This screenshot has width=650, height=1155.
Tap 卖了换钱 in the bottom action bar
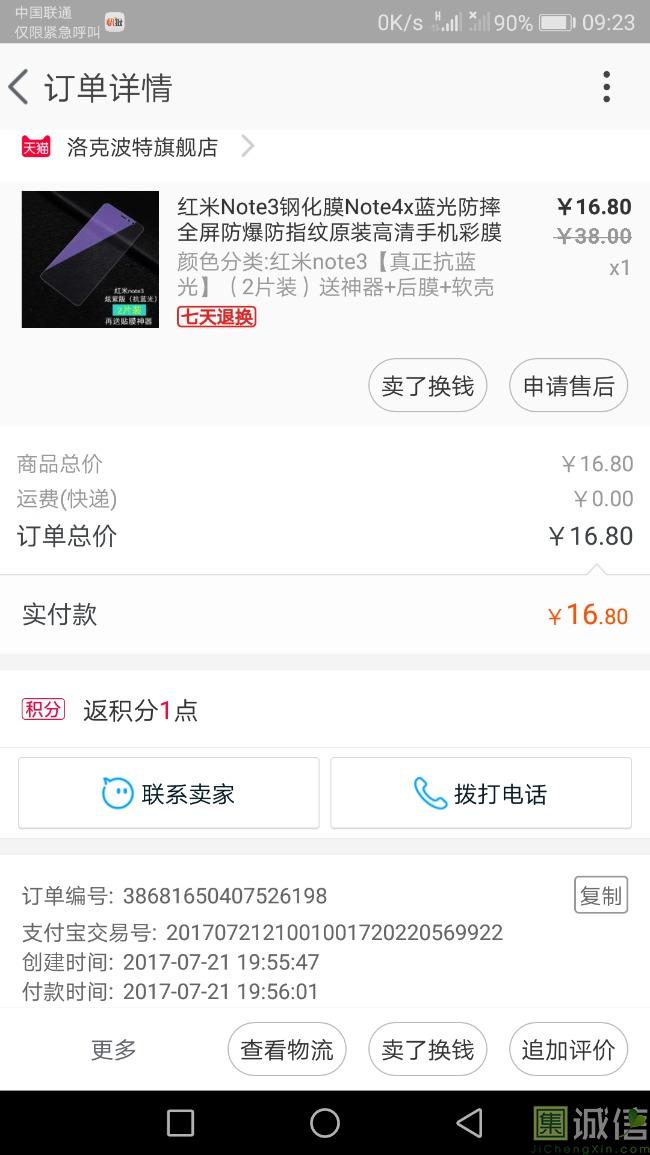[x=427, y=1049]
